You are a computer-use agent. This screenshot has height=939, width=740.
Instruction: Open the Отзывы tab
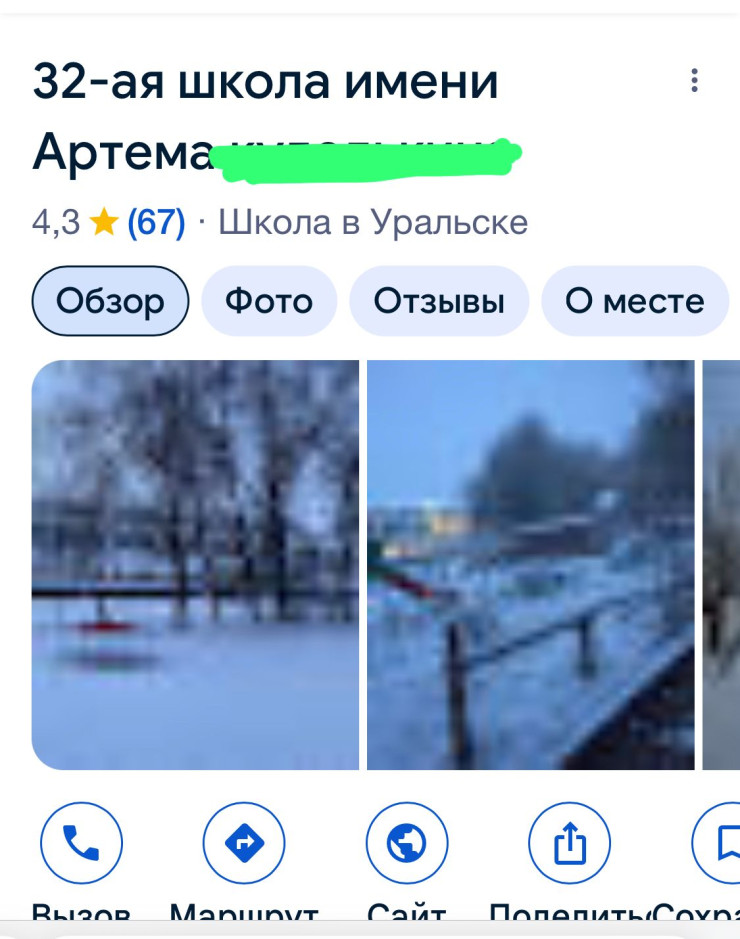[439, 301]
